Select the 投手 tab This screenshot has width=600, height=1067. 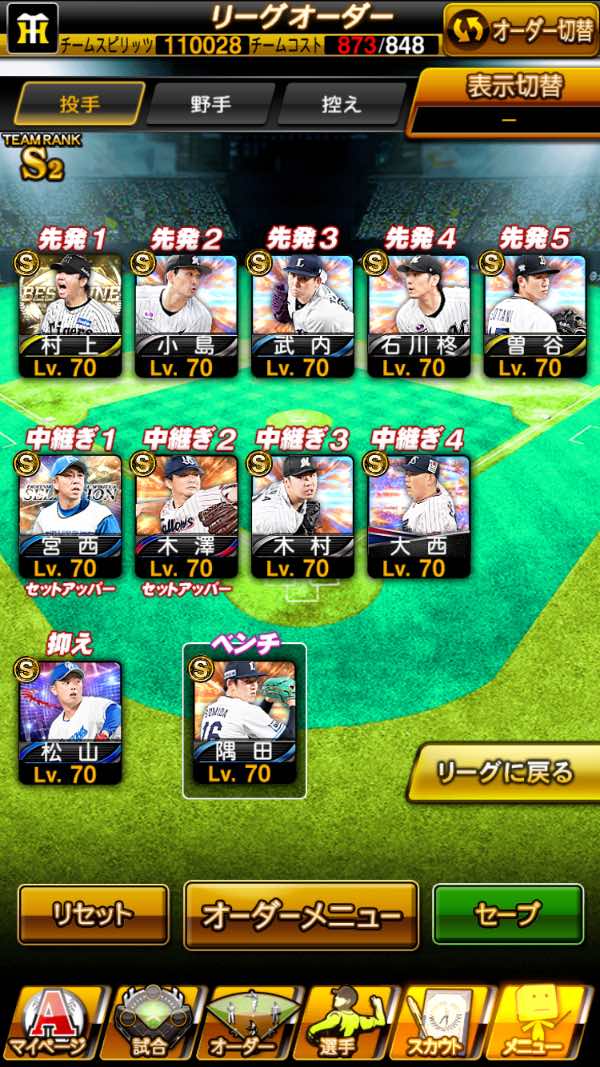(80, 103)
